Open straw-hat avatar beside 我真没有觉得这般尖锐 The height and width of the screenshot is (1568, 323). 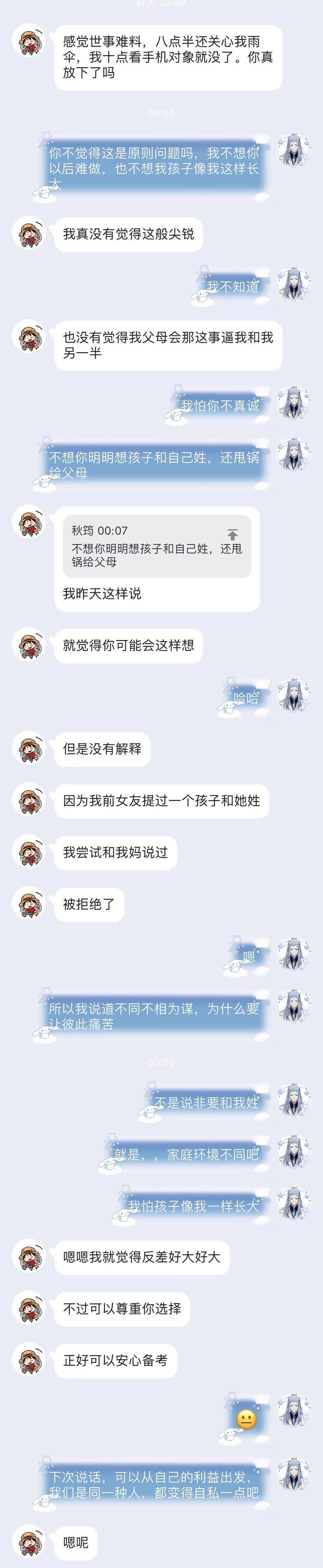coord(29,234)
